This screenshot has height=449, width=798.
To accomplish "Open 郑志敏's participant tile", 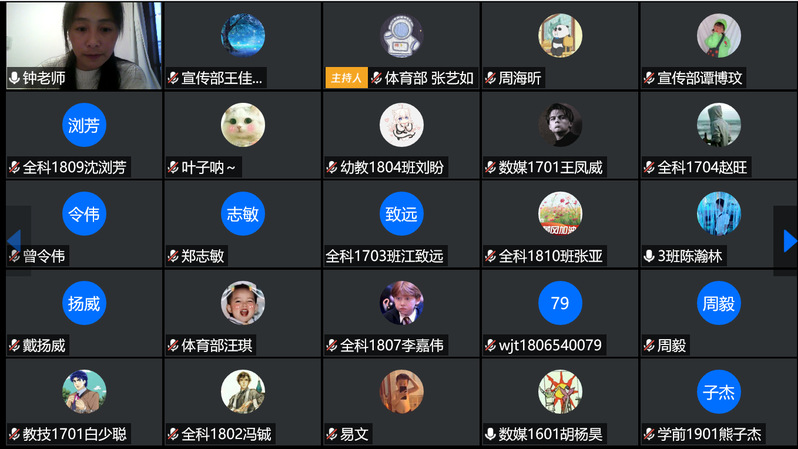I will coord(242,223).
